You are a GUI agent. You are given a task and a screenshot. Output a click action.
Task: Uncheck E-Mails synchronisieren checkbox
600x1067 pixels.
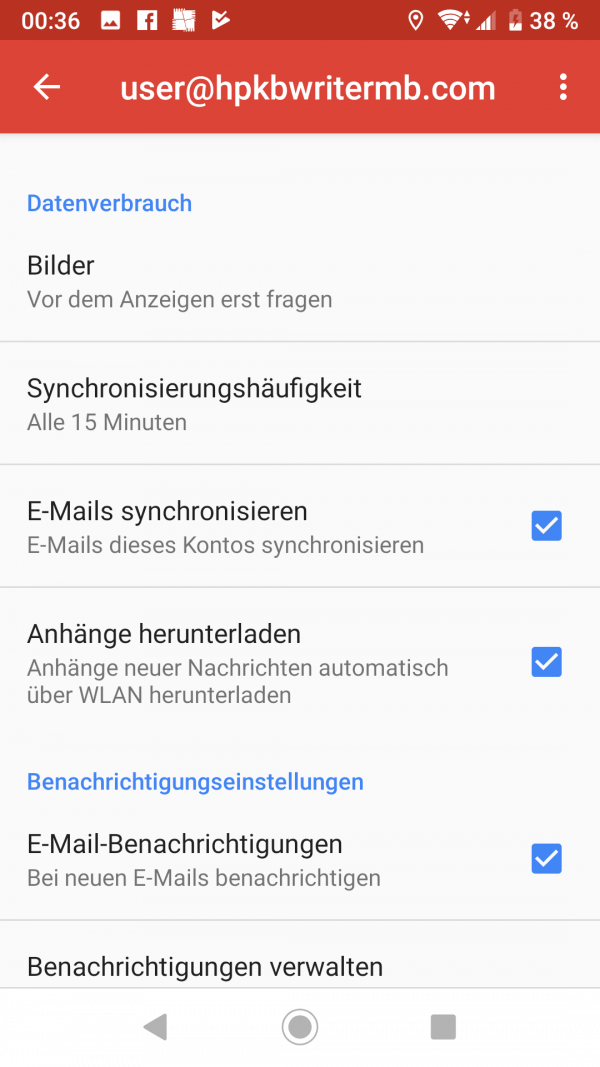pos(546,526)
